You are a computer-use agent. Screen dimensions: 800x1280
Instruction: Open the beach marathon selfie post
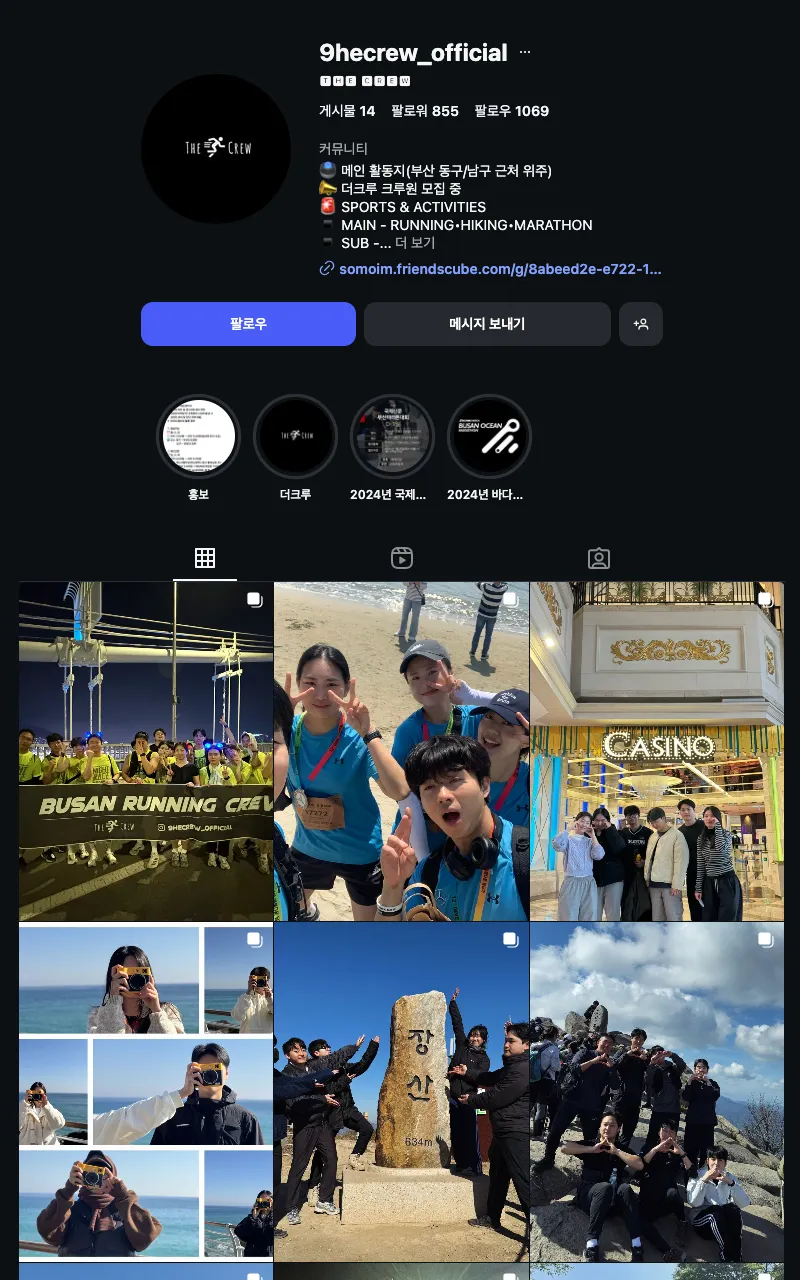tap(401, 751)
